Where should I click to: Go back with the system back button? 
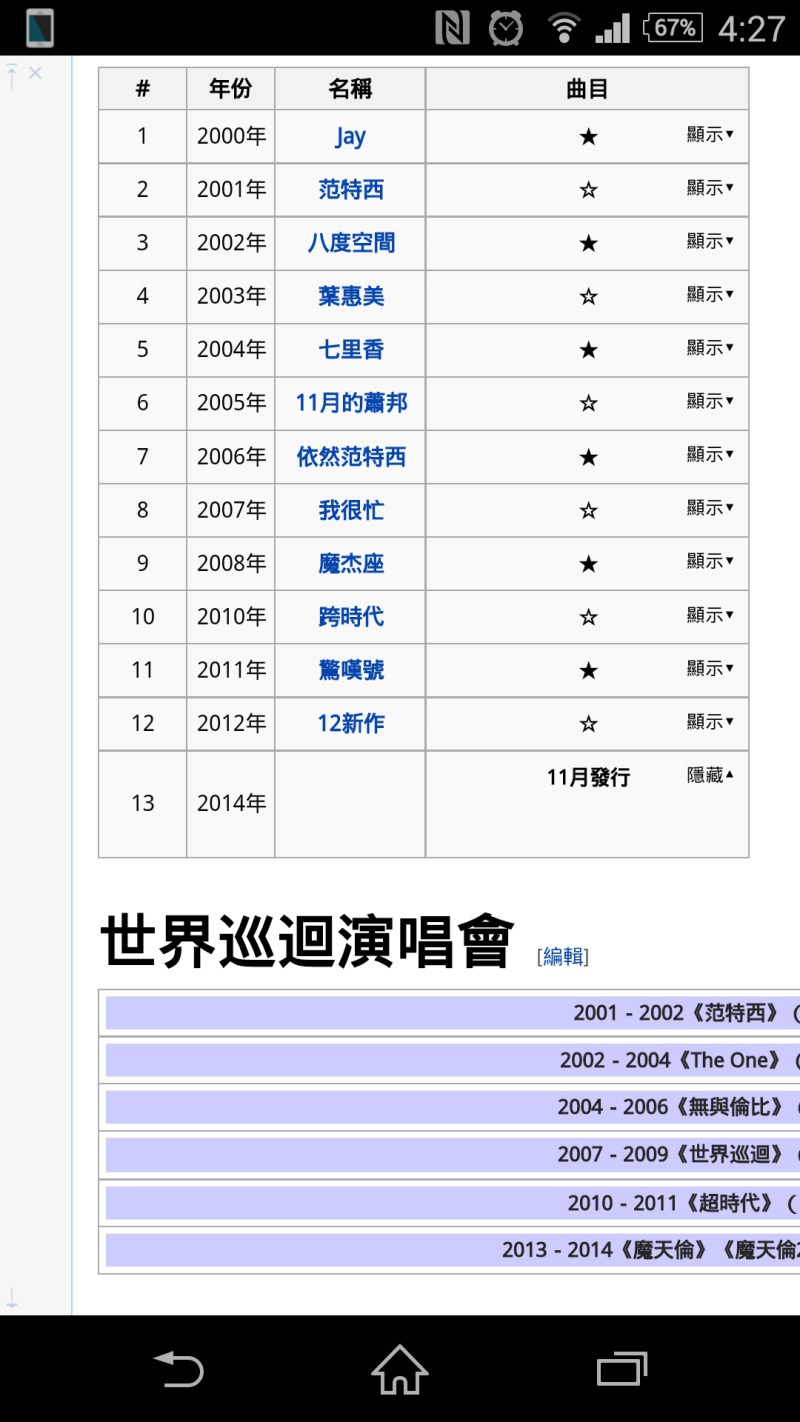coord(179,1369)
